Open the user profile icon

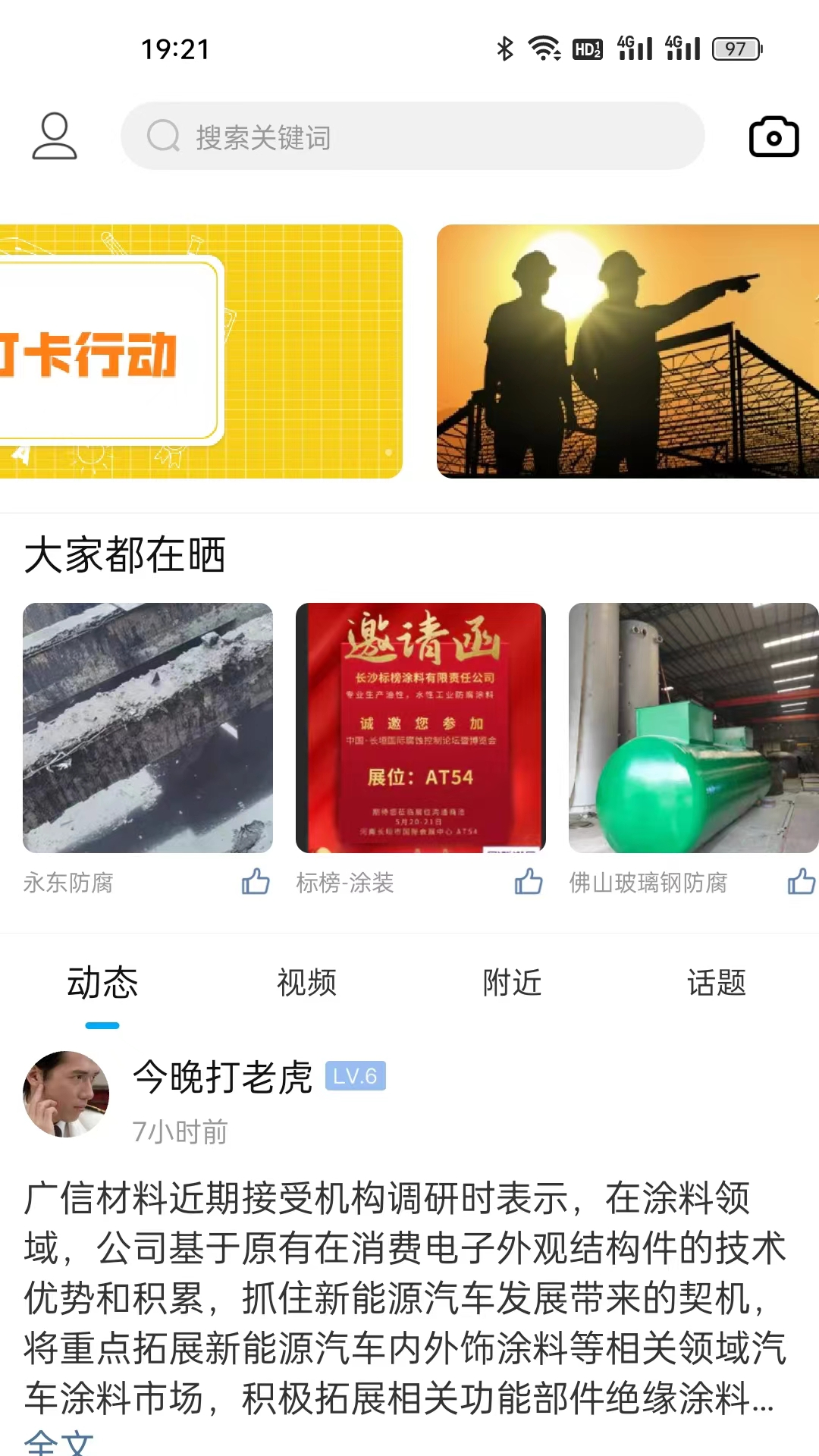pos(55,136)
